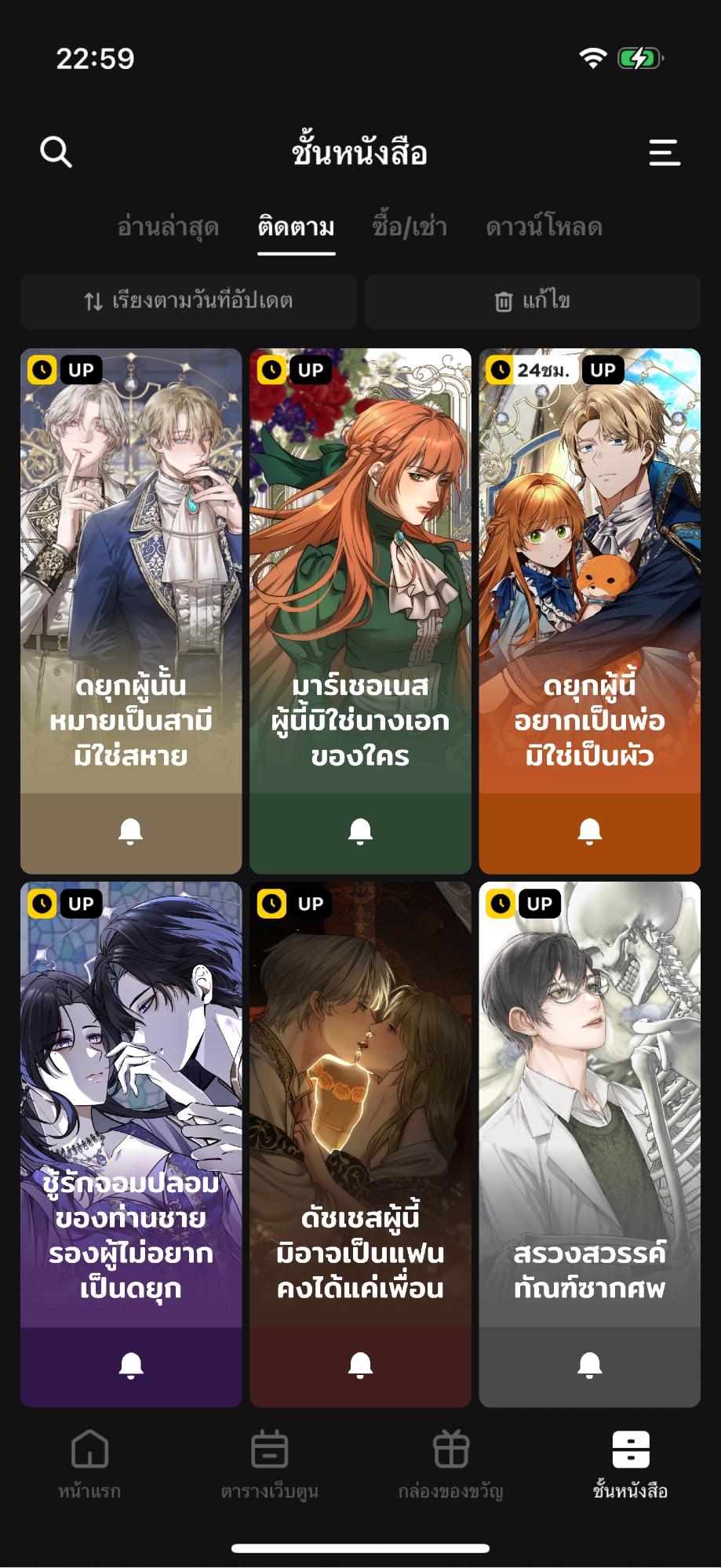Open the ดยุกผู้นั้นหมายเป็นสามีมิใช่สหาย comic

coord(131,573)
